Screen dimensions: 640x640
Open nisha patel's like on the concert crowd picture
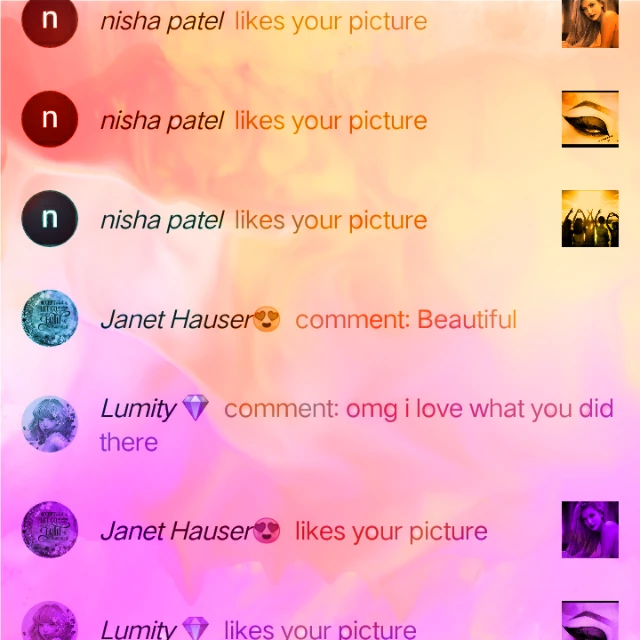coord(320,219)
